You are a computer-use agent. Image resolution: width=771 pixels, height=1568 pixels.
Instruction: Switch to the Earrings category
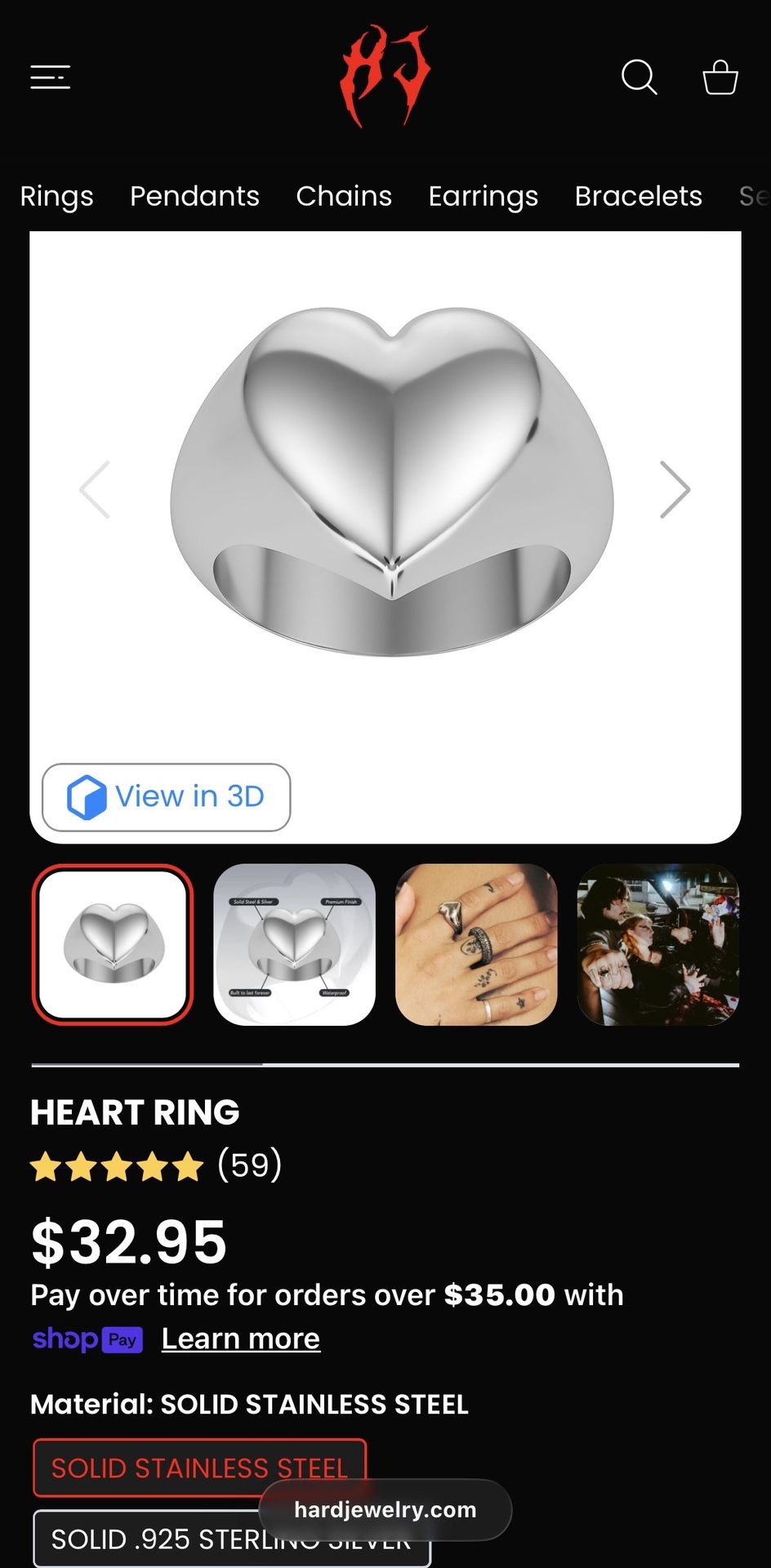(483, 196)
